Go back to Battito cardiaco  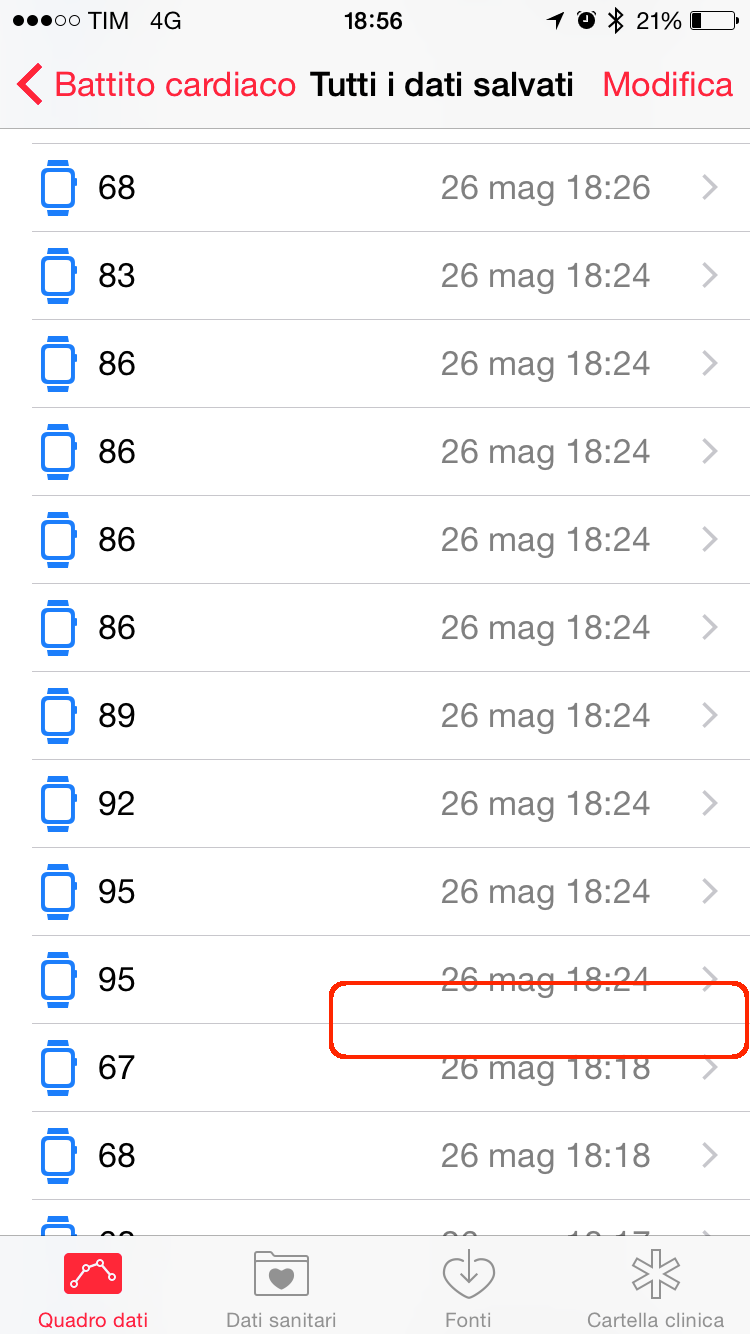(157, 85)
